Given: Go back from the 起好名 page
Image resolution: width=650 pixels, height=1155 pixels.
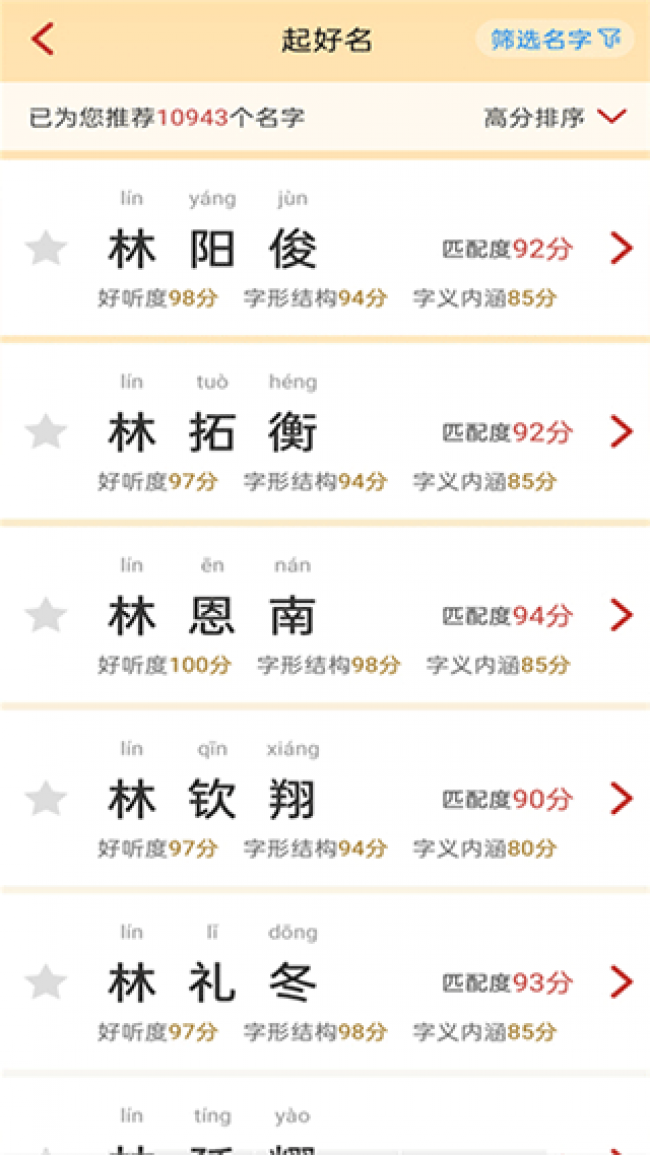Looking at the screenshot, I should click(x=42, y=40).
